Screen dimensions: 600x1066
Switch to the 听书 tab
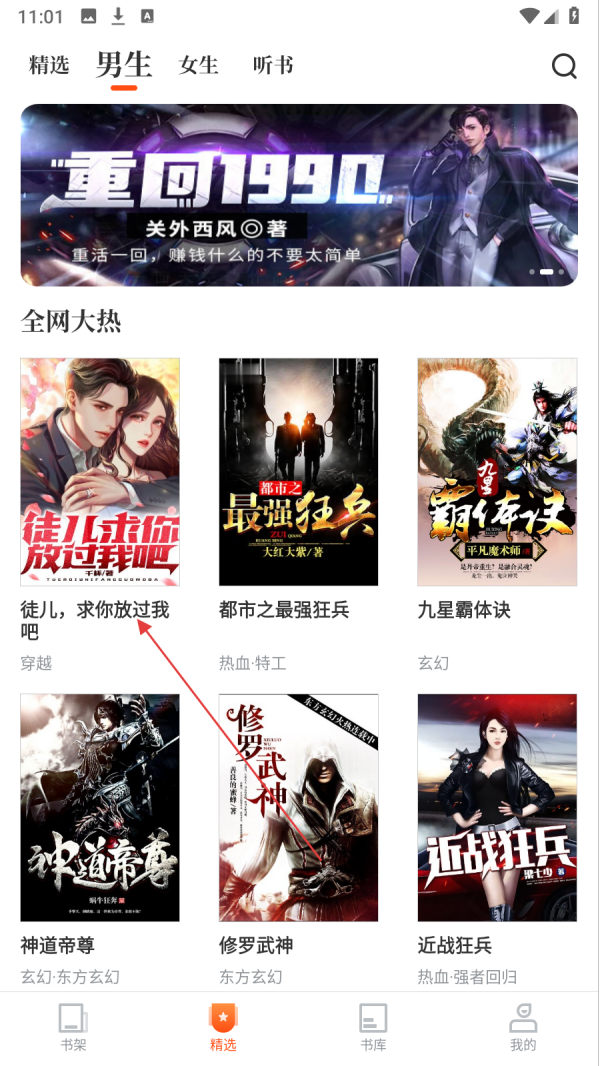point(273,66)
